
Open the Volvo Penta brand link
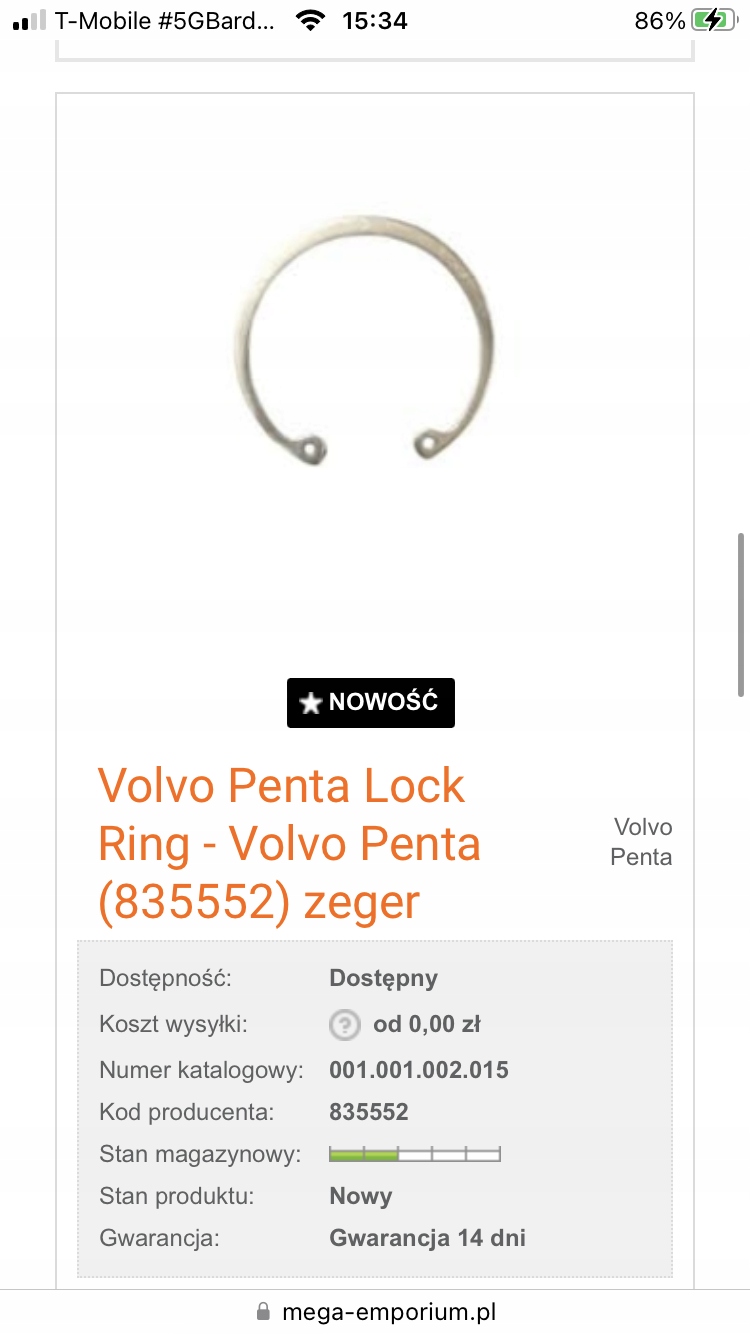pos(641,842)
